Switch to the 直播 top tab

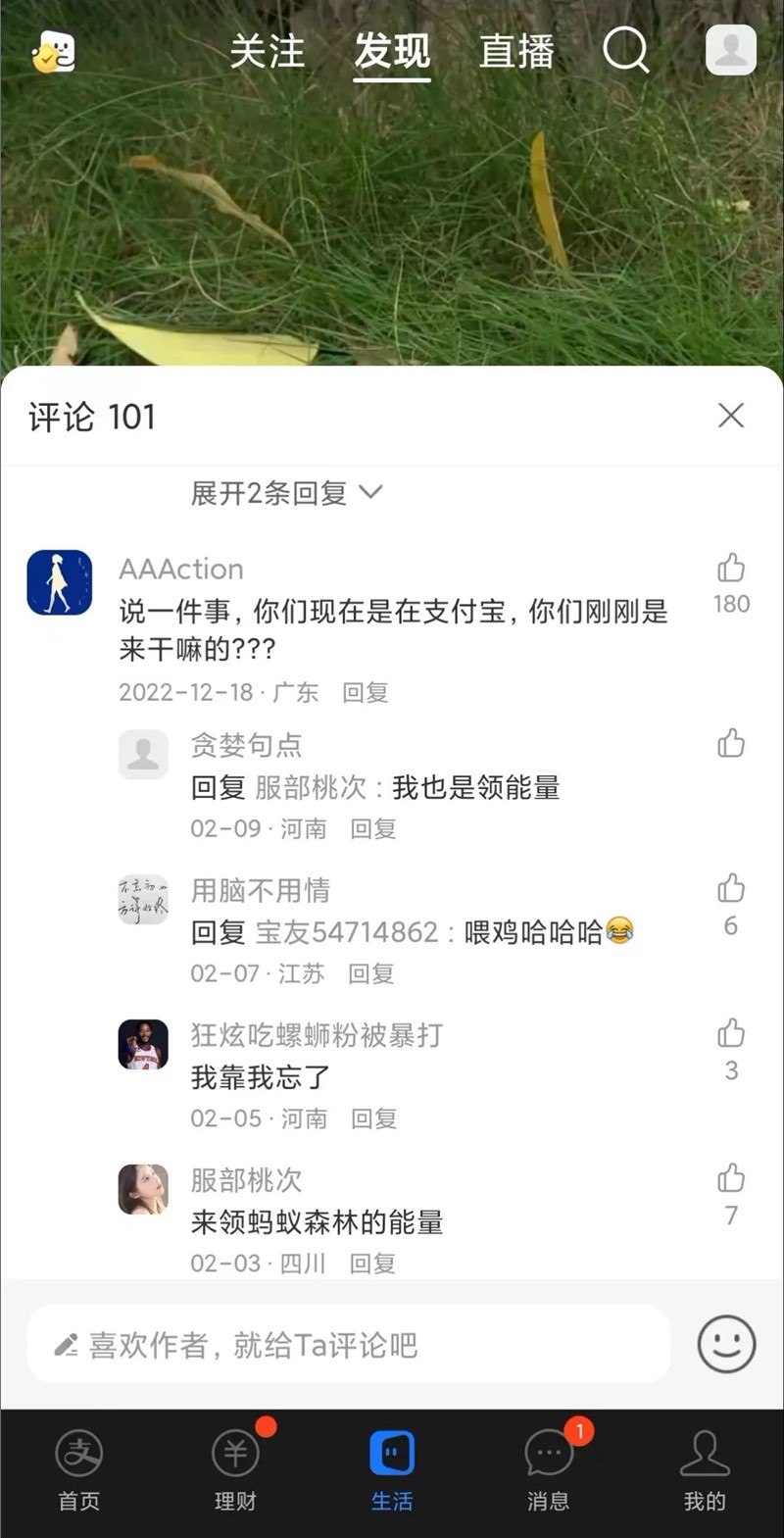tap(516, 51)
